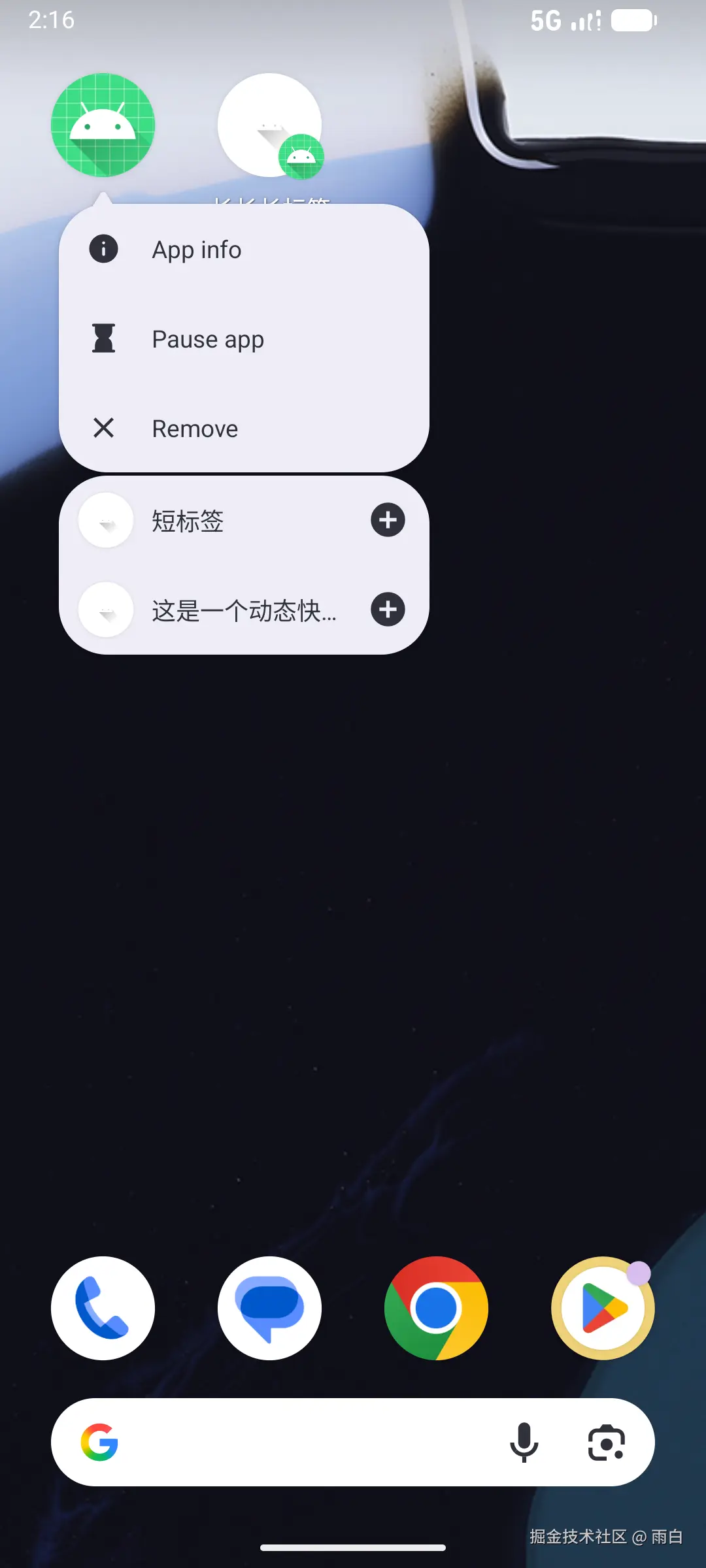Open Google Lens camera search
This screenshot has width=706, height=1568.
(606, 1442)
